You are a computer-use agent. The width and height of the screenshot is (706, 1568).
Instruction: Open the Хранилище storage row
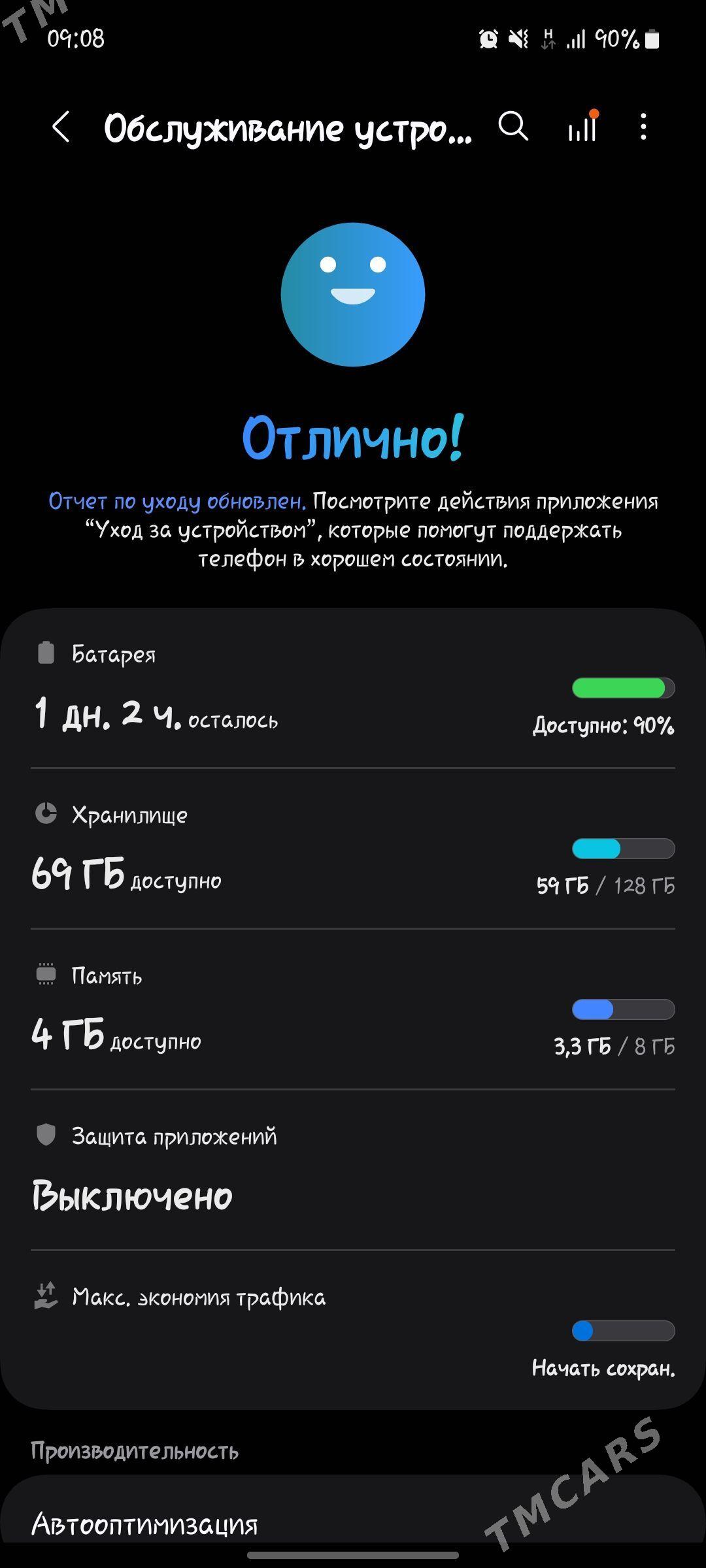[x=353, y=849]
